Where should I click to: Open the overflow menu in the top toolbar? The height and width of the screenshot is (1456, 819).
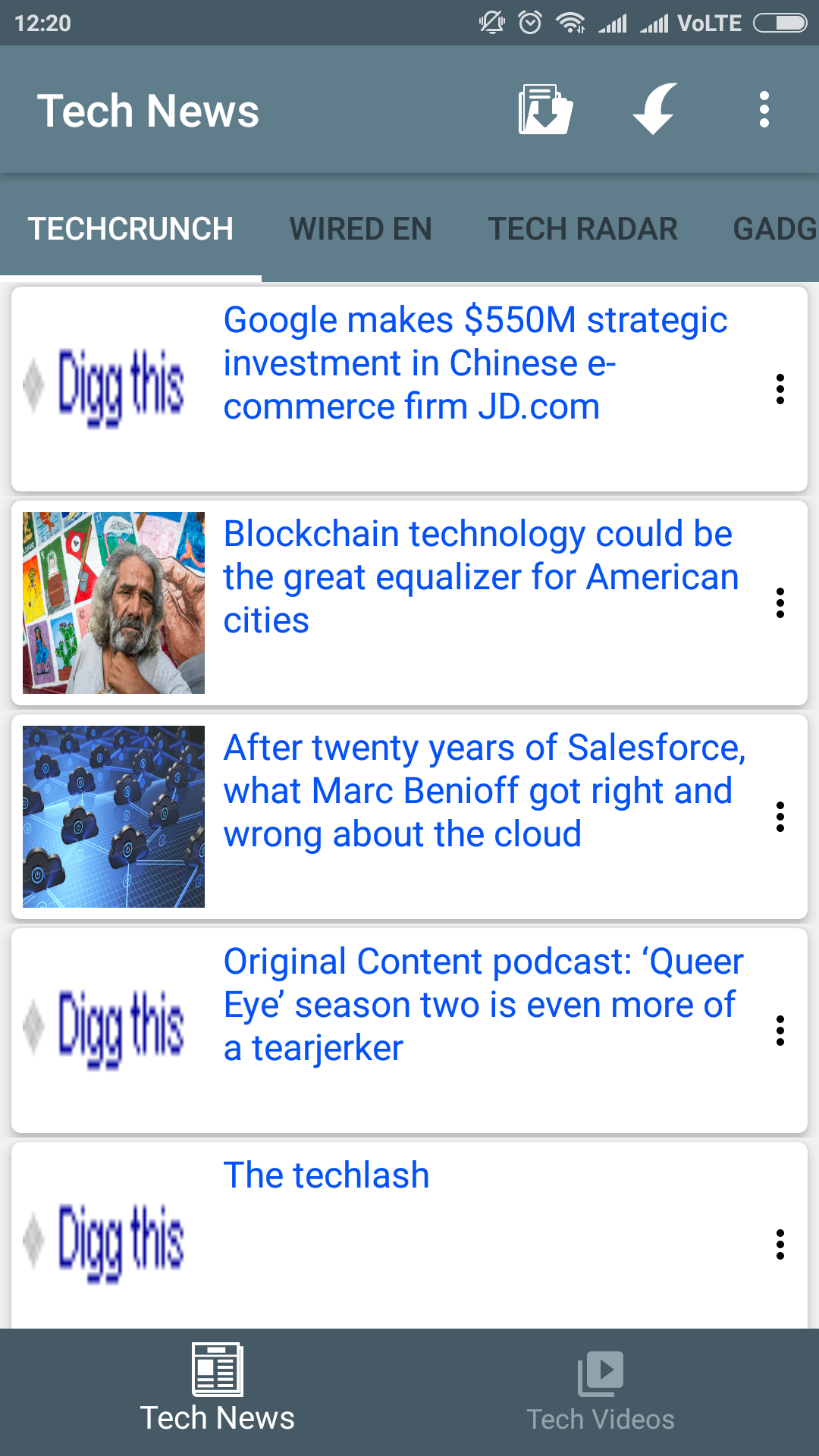[764, 109]
